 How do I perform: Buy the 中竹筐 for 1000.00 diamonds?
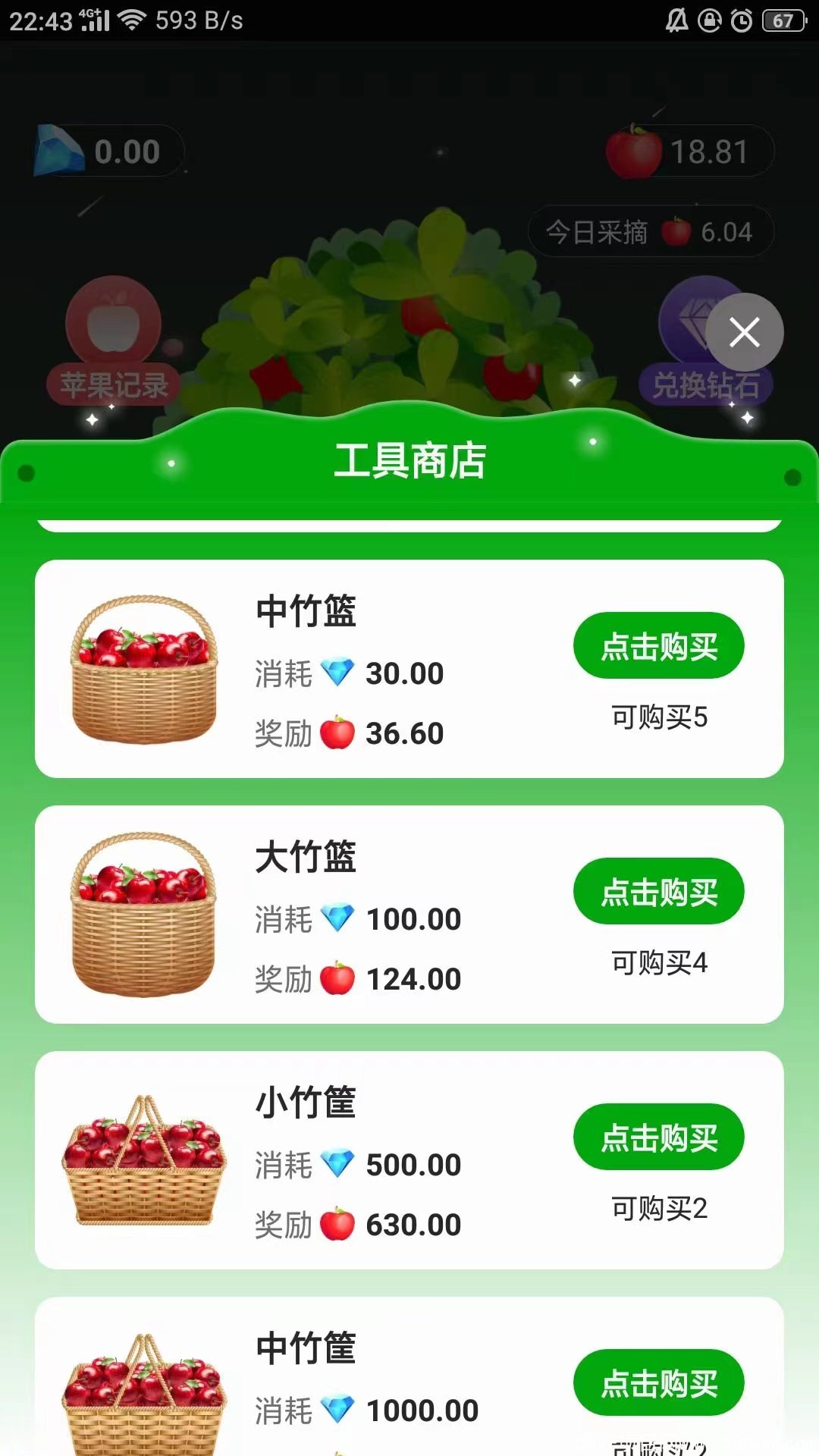(658, 1383)
